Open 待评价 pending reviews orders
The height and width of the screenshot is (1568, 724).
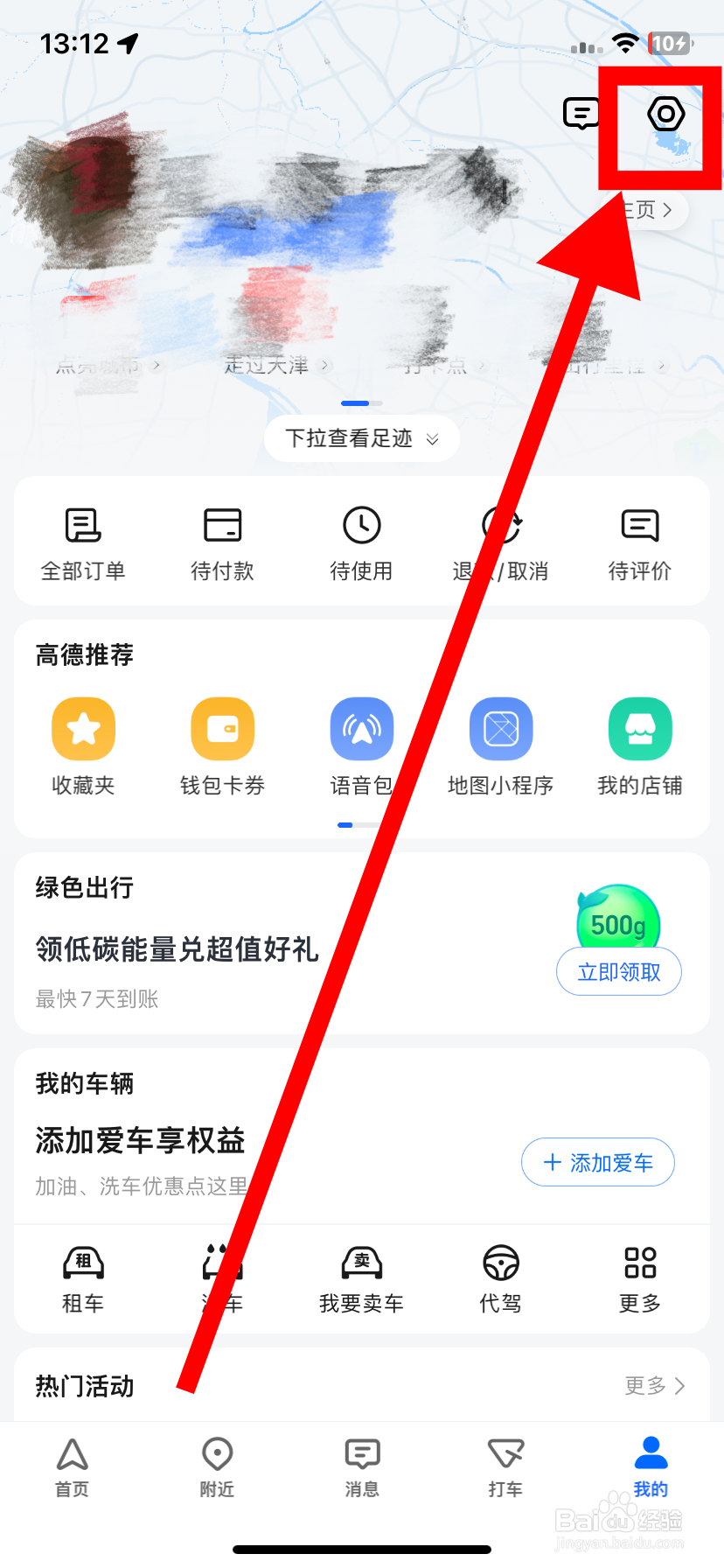click(x=639, y=542)
